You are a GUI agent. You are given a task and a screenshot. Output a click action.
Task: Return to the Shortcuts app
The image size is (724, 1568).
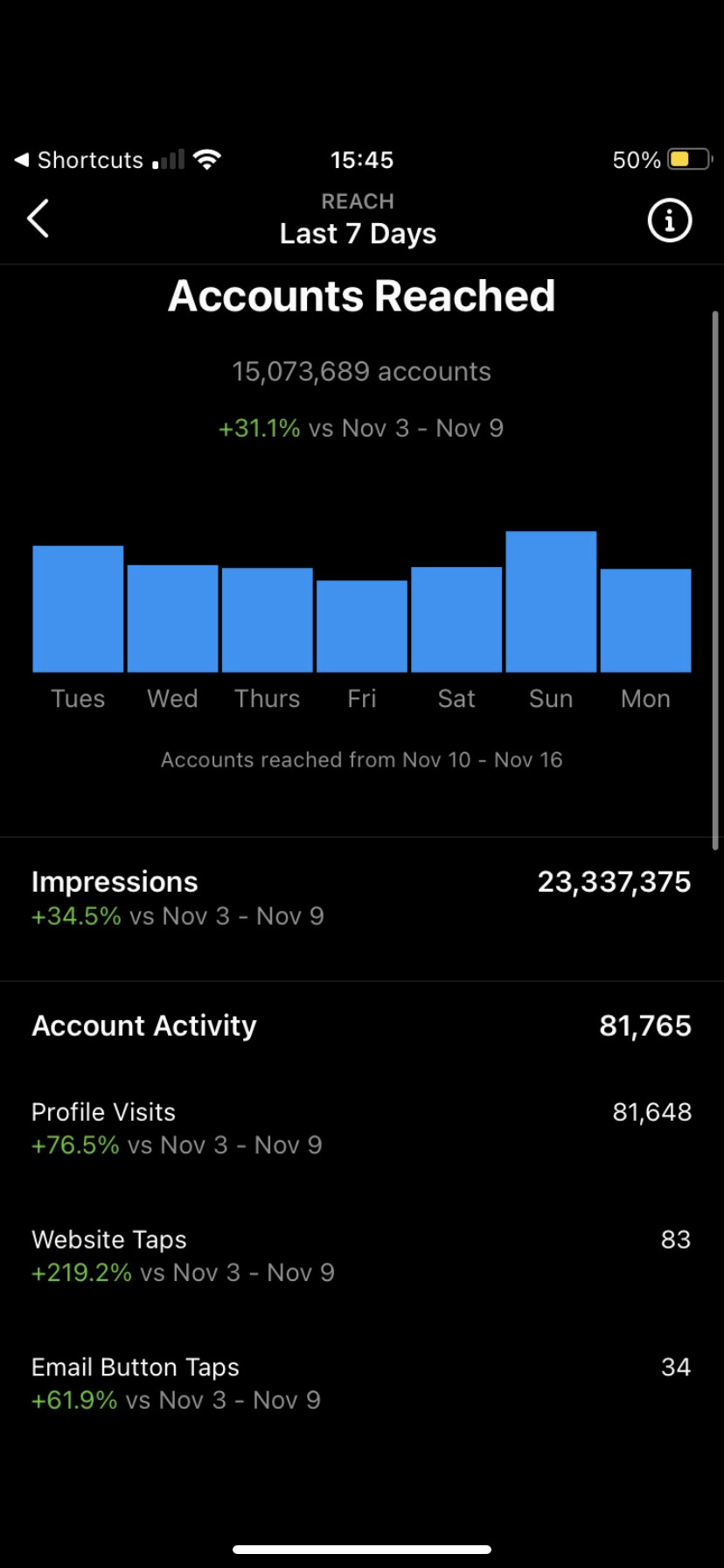[x=79, y=160]
